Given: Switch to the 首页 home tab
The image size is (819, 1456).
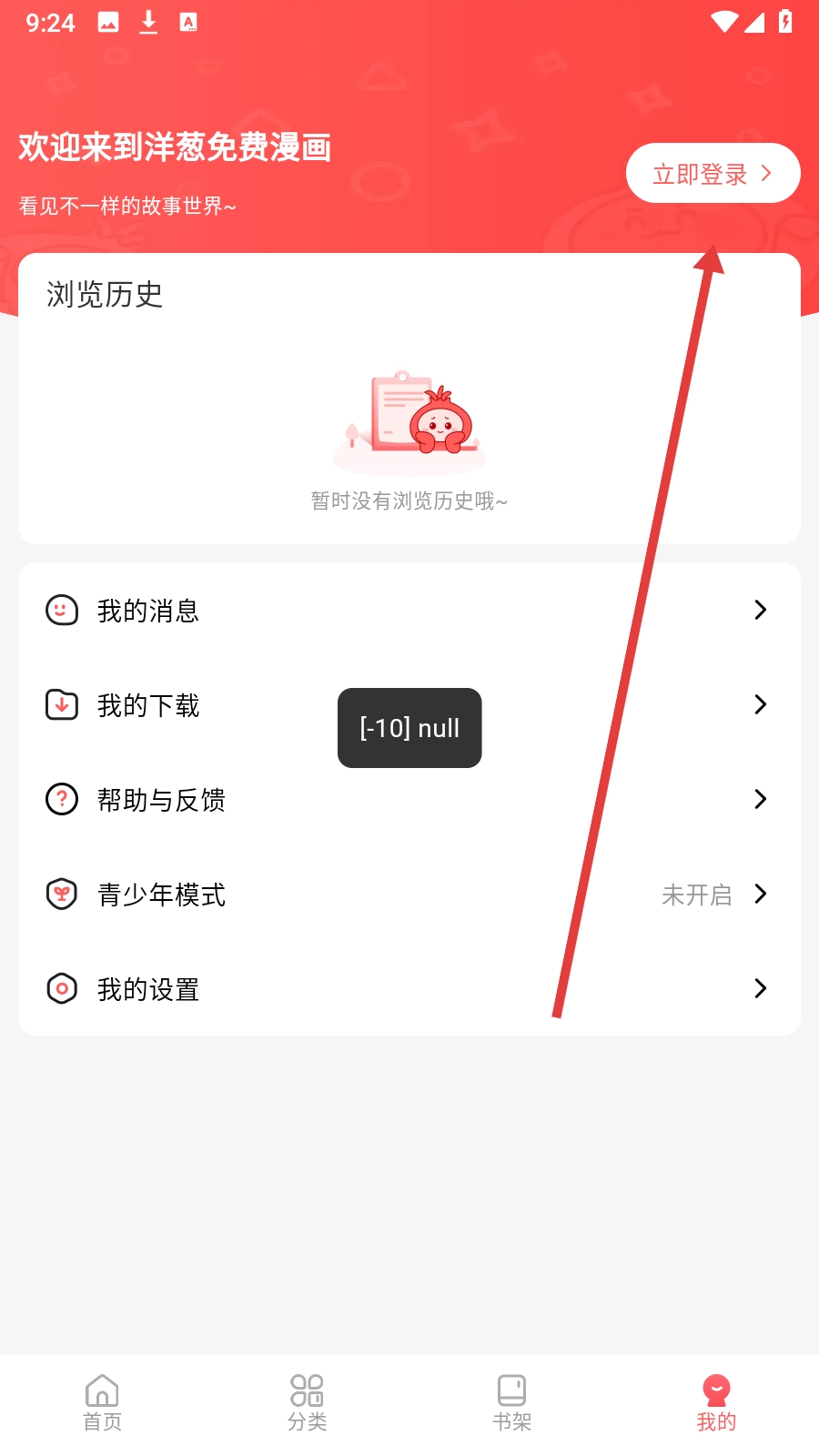Looking at the screenshot, I should coord(102,1401).
